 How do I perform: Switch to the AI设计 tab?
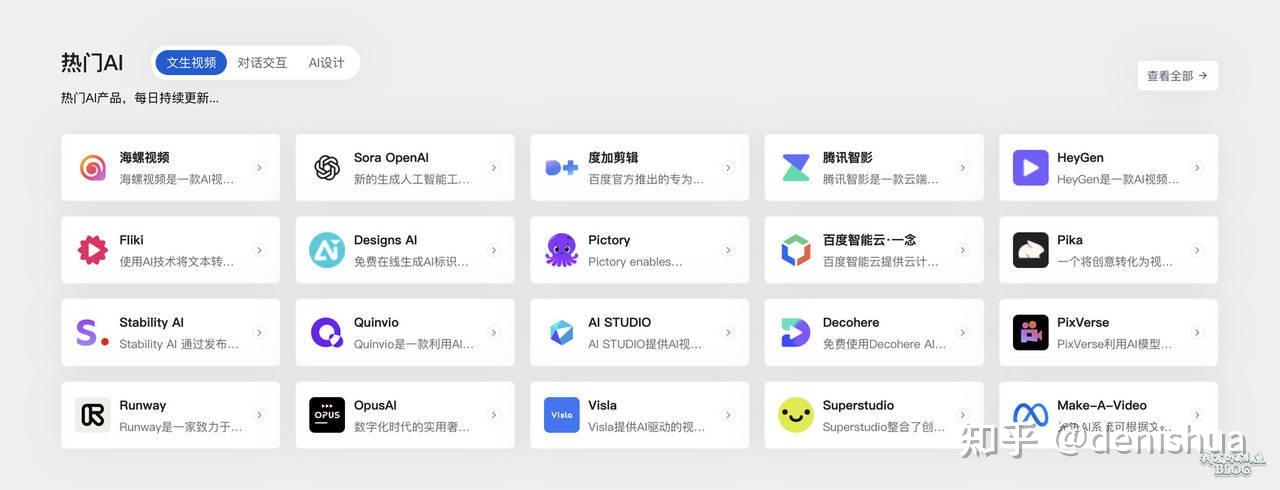pyautogui.click(x=326, y=63)
